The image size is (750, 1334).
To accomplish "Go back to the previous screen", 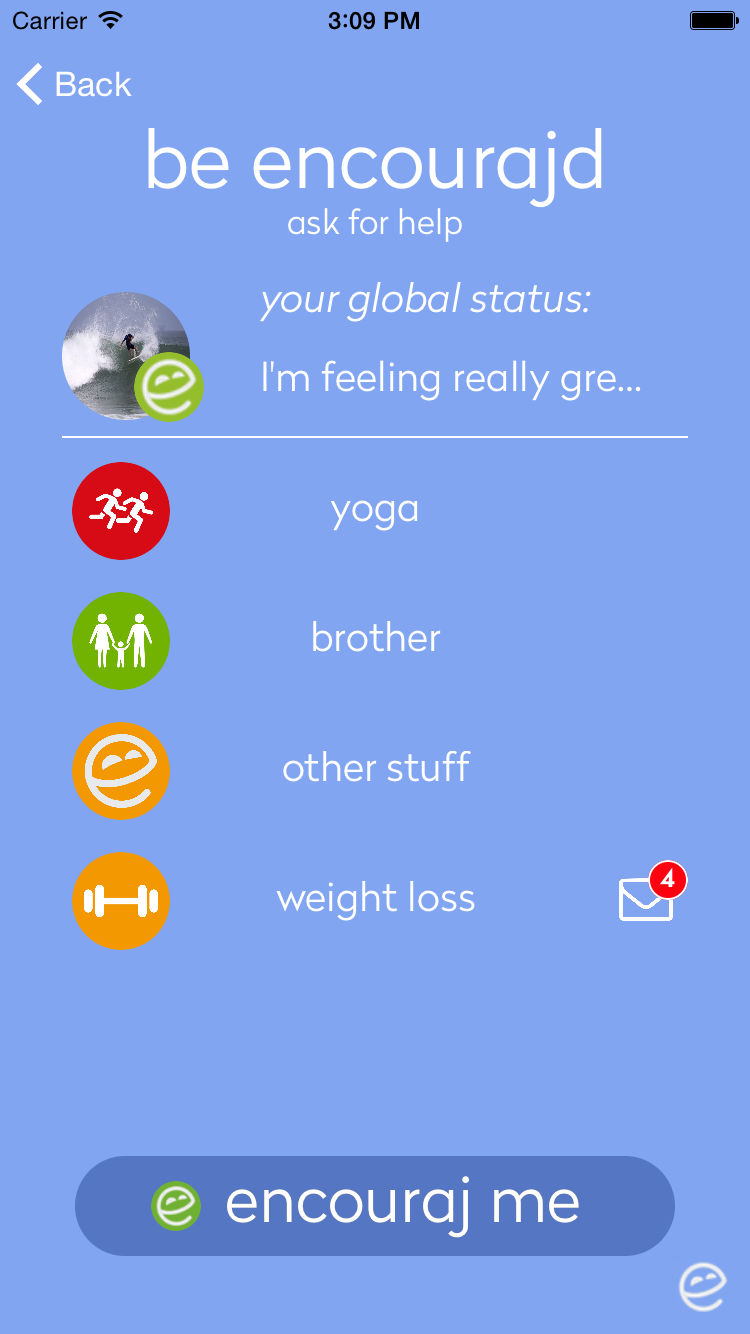I will coord(75,85).
